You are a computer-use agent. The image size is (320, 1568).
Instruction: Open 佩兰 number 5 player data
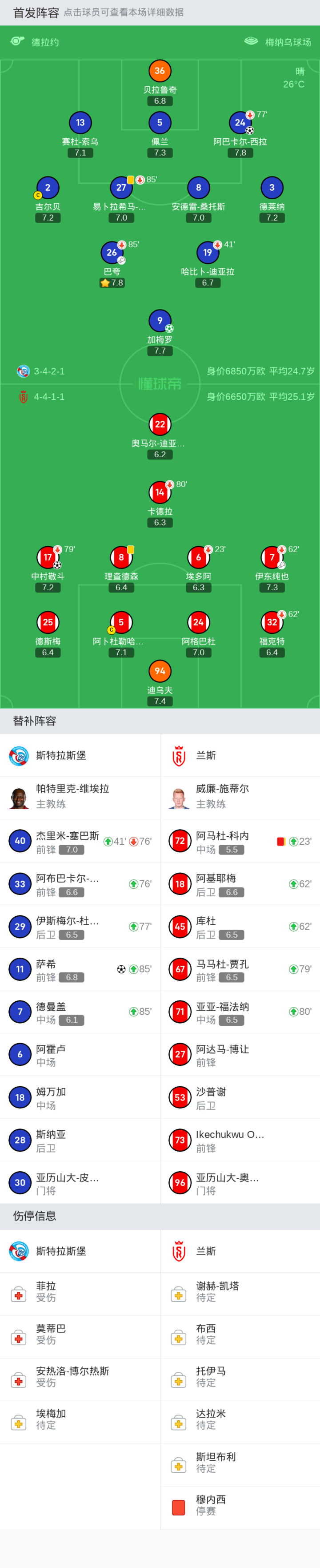[160, 123]
